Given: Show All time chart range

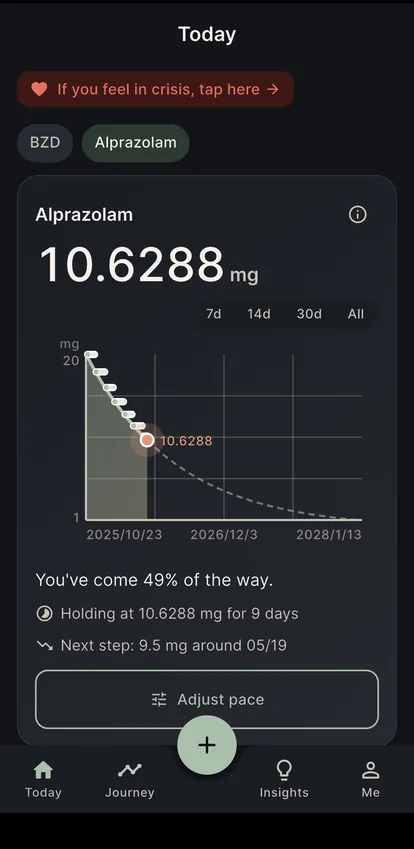Looking at the screenshot, I should point(356,314).
